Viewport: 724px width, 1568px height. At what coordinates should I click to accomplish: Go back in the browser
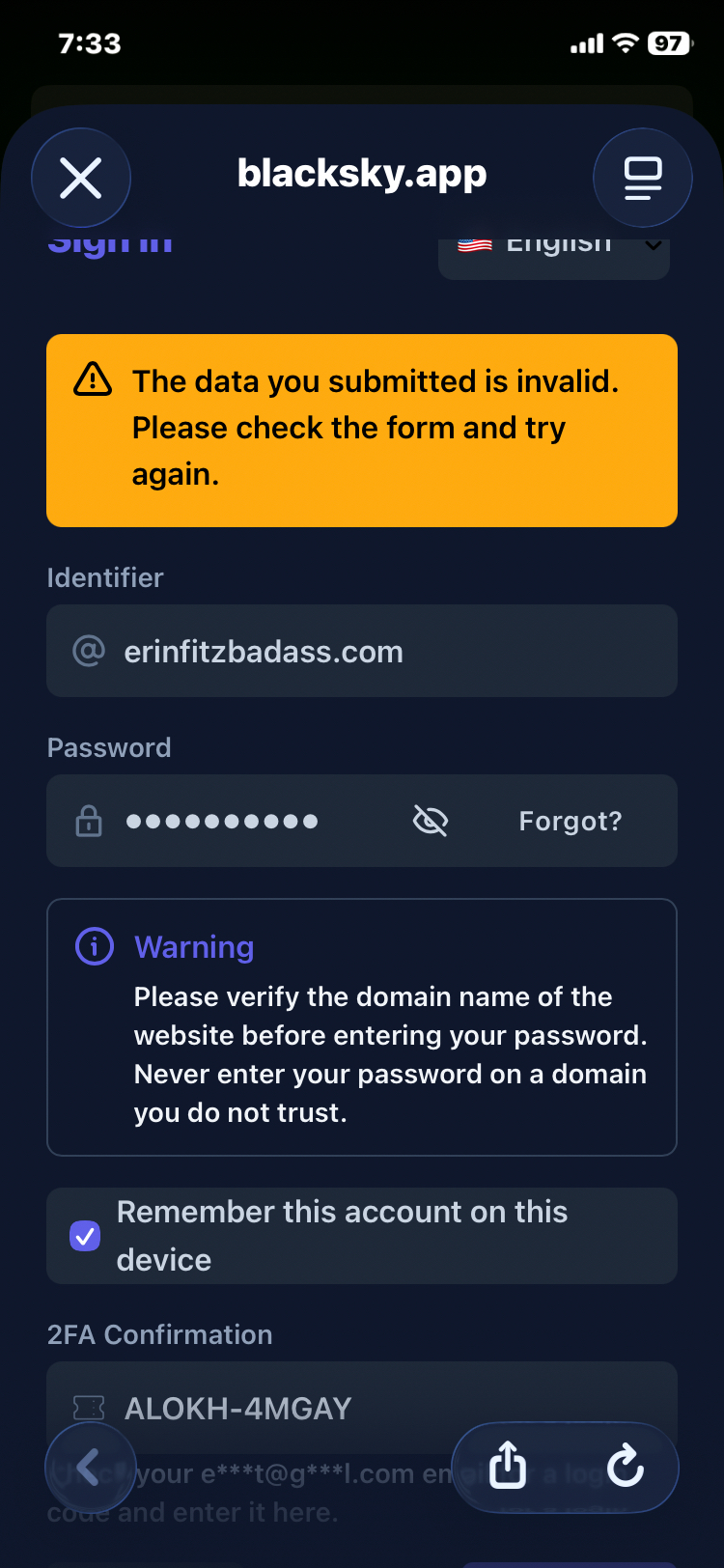point(90,1468)
